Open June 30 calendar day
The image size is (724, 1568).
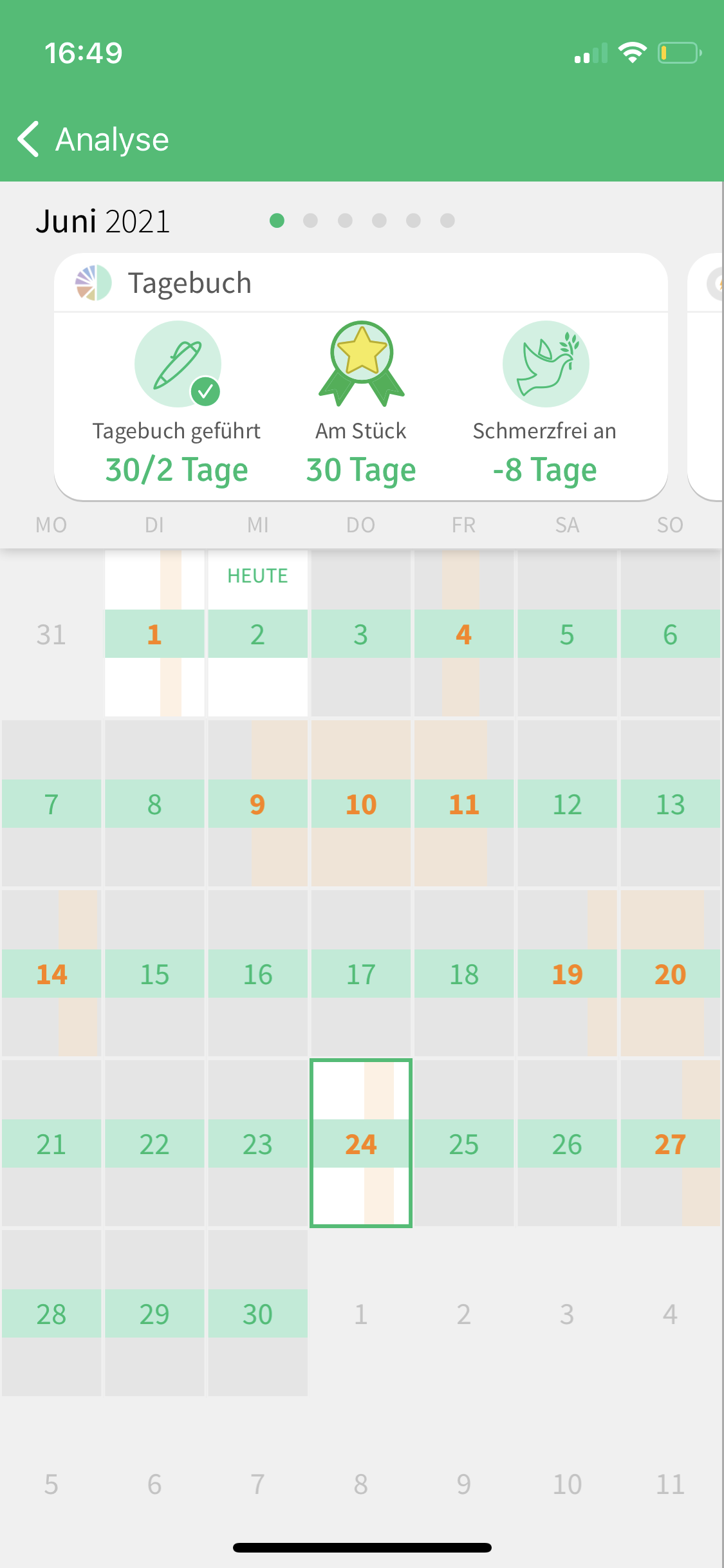pos(257,1314)
